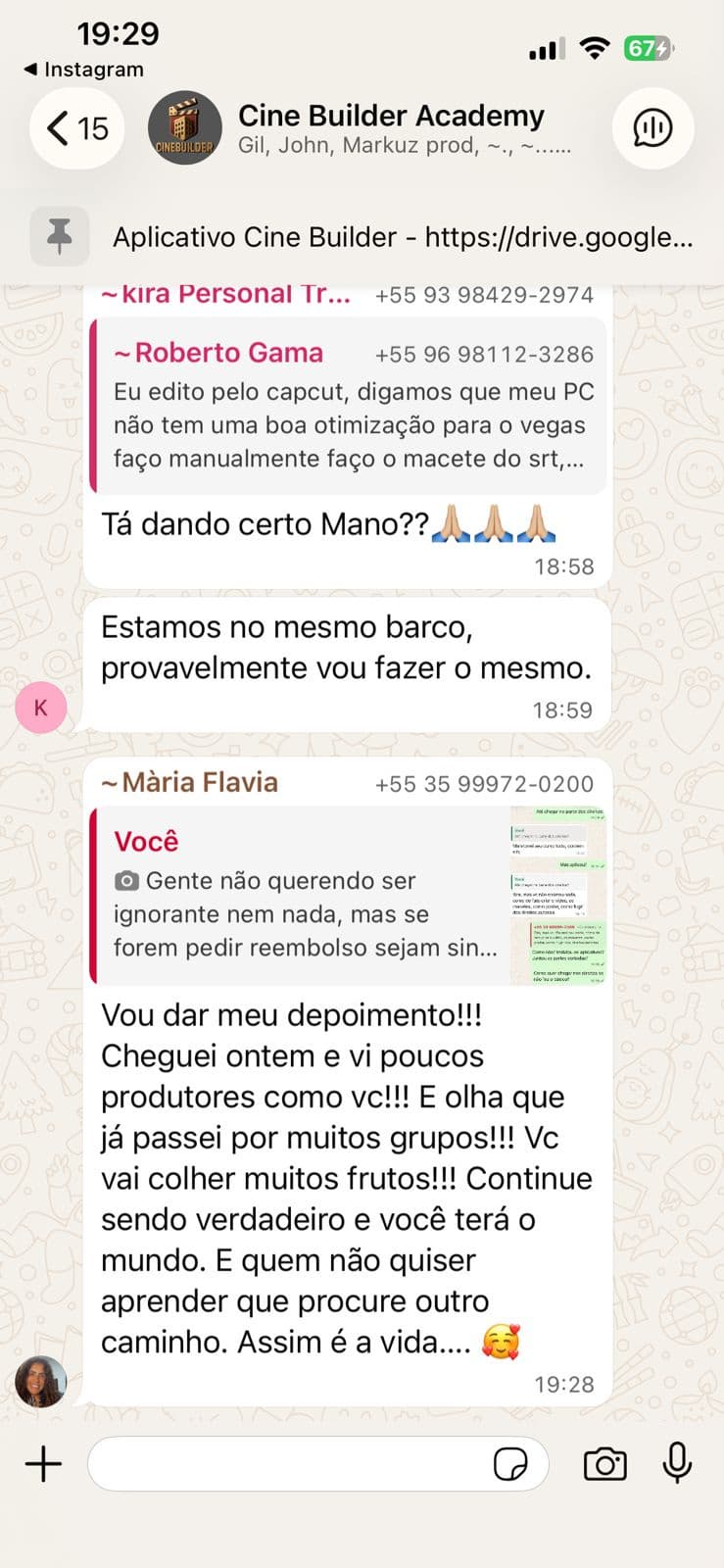724x1568 pixels.
Task: Open the camera from the message bar
Action: [604, 1464]
